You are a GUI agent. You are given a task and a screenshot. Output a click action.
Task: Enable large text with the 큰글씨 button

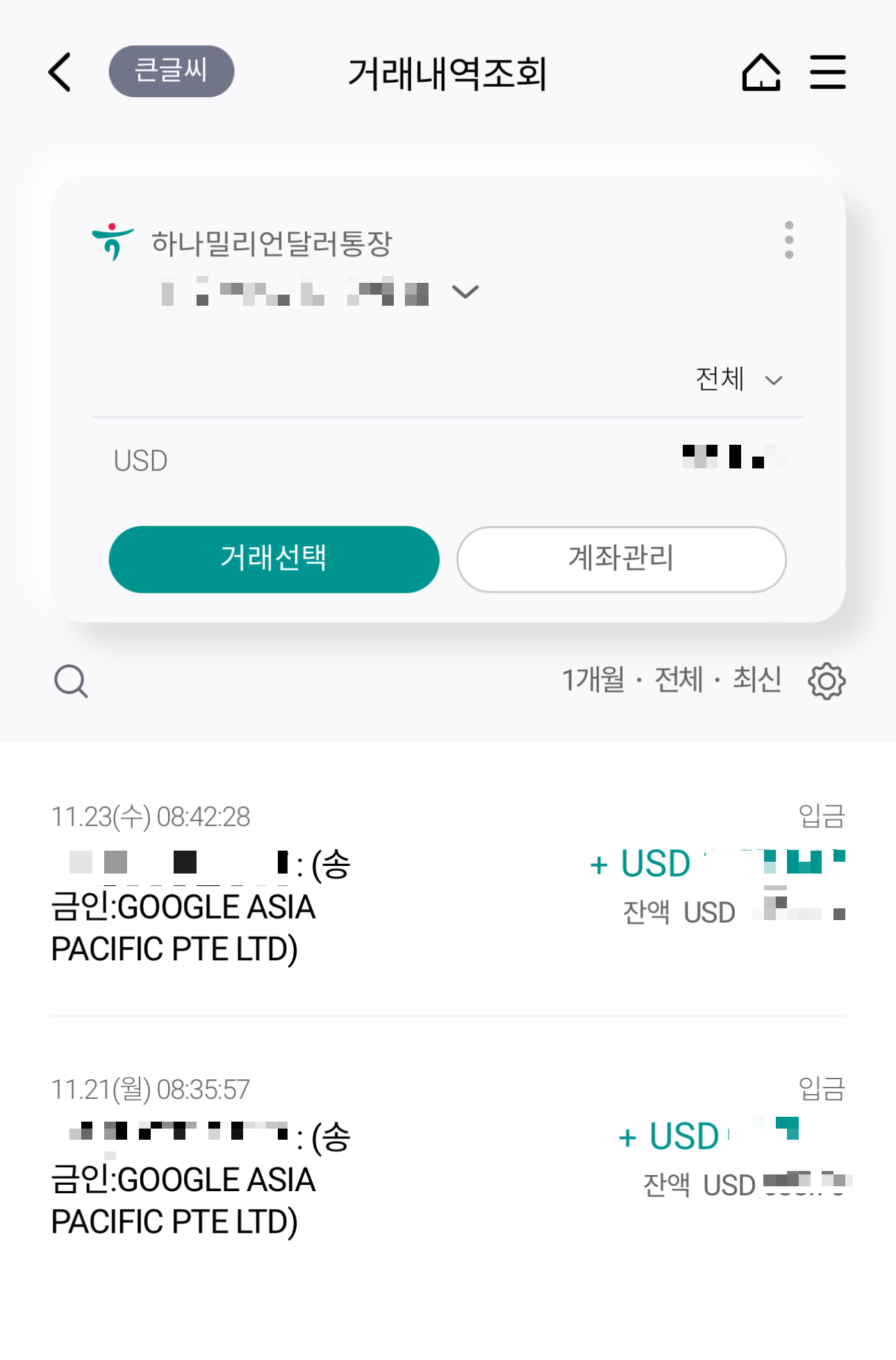[172, 70]
